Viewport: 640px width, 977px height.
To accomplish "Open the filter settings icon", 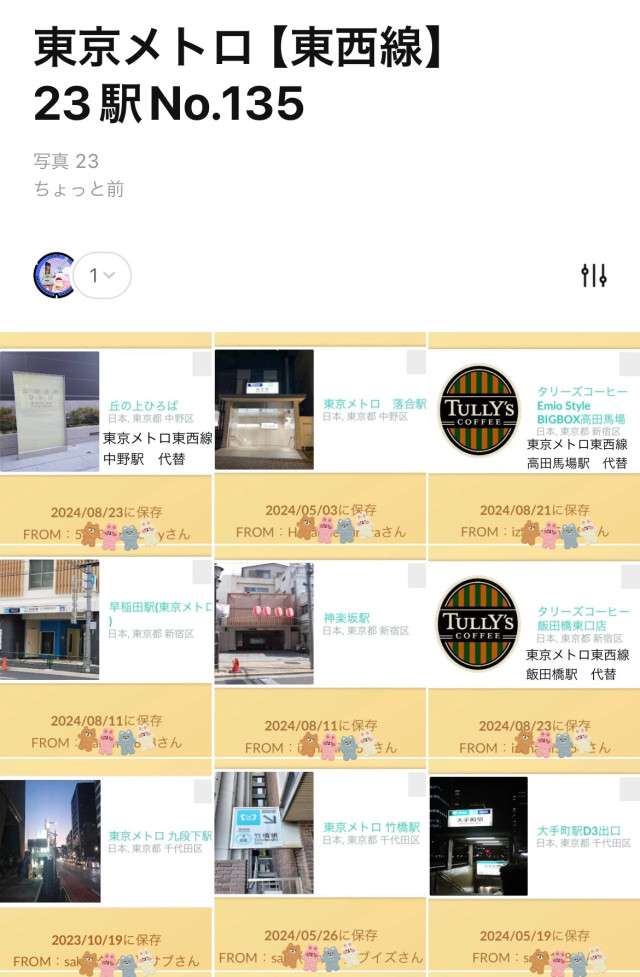I will 594,275.
